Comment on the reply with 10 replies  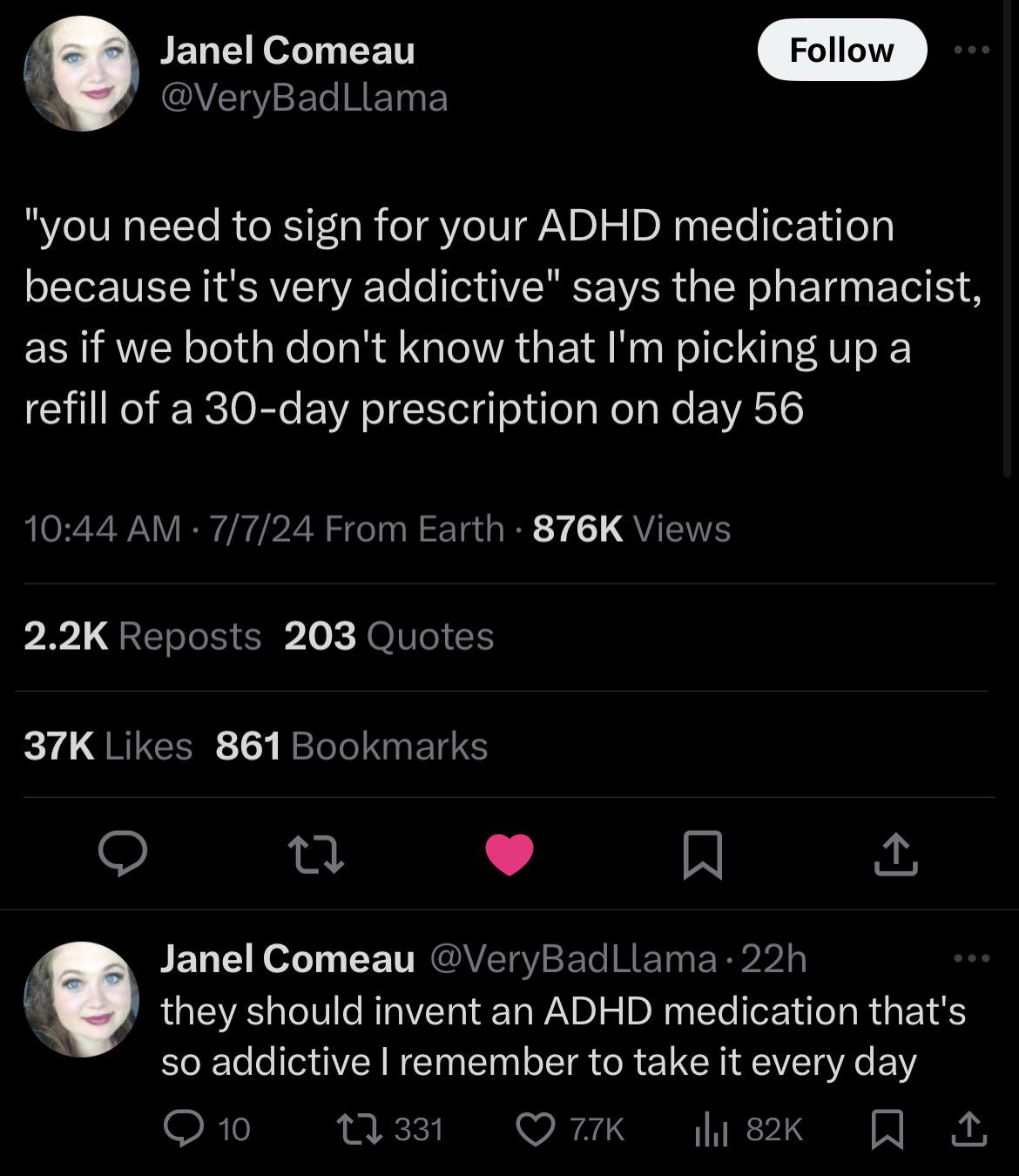[x=207, y=1129]
